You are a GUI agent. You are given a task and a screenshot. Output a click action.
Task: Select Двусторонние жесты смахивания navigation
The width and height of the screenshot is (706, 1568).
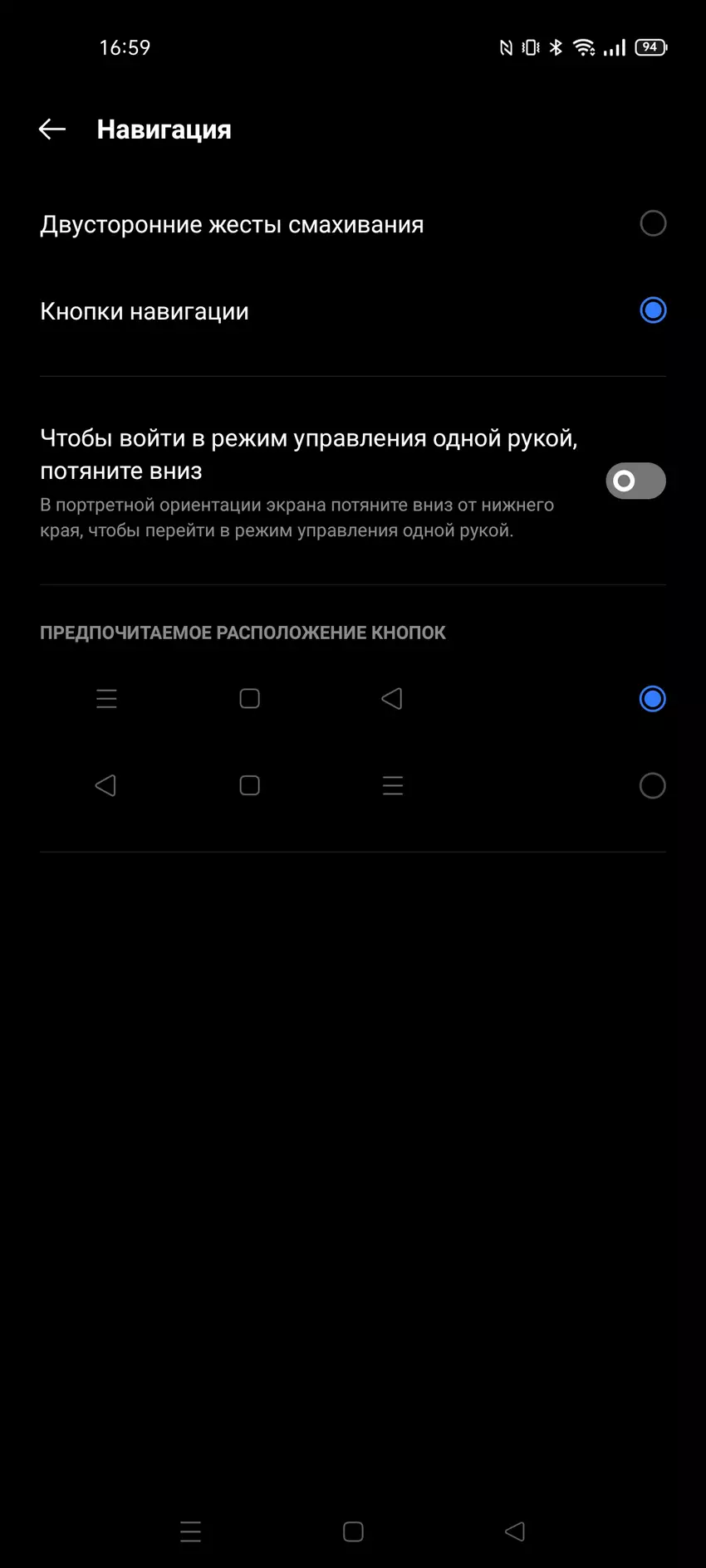(x=653, y=223)
